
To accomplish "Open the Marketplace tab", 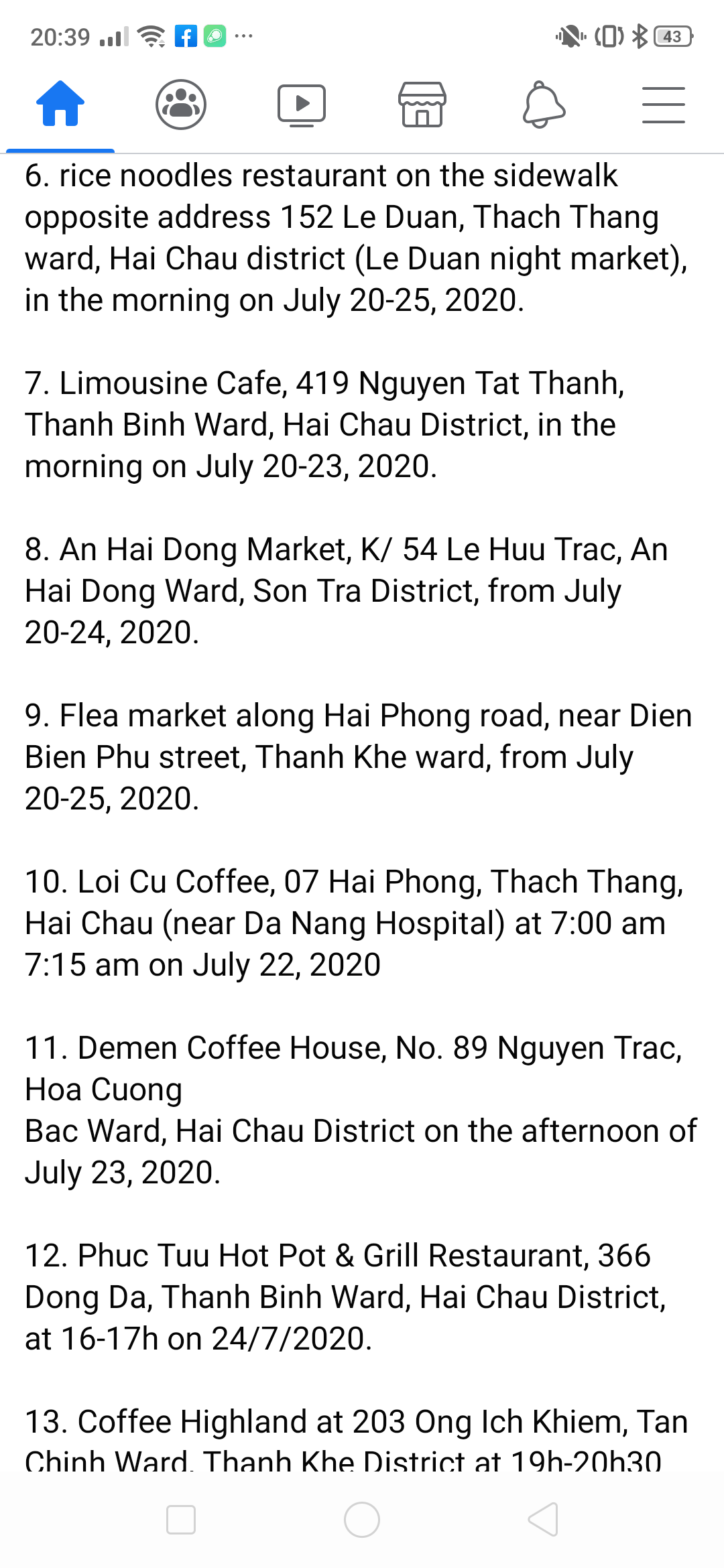I will pos(422,105).
